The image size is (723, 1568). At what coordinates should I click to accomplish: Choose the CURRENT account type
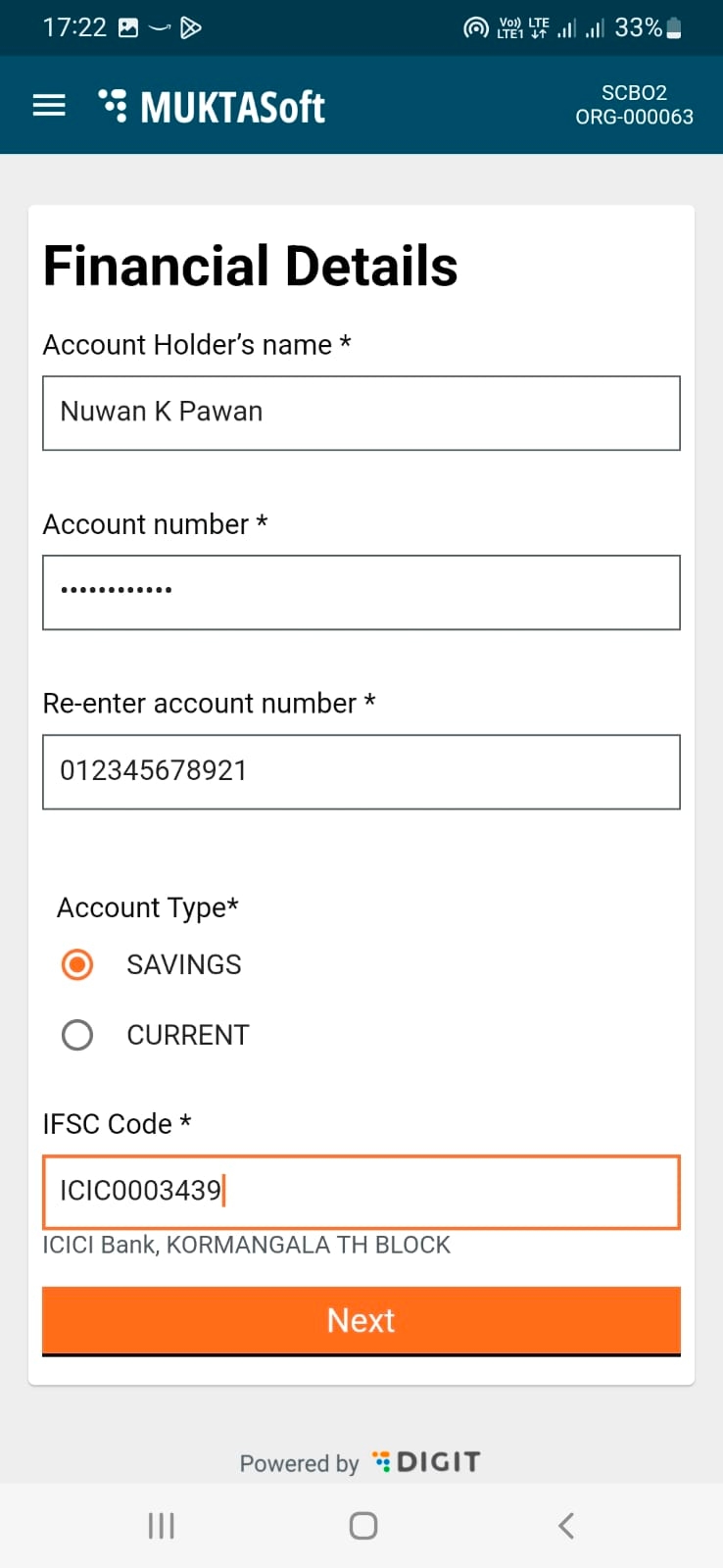pyautogui.click(x=77, y=1035)
